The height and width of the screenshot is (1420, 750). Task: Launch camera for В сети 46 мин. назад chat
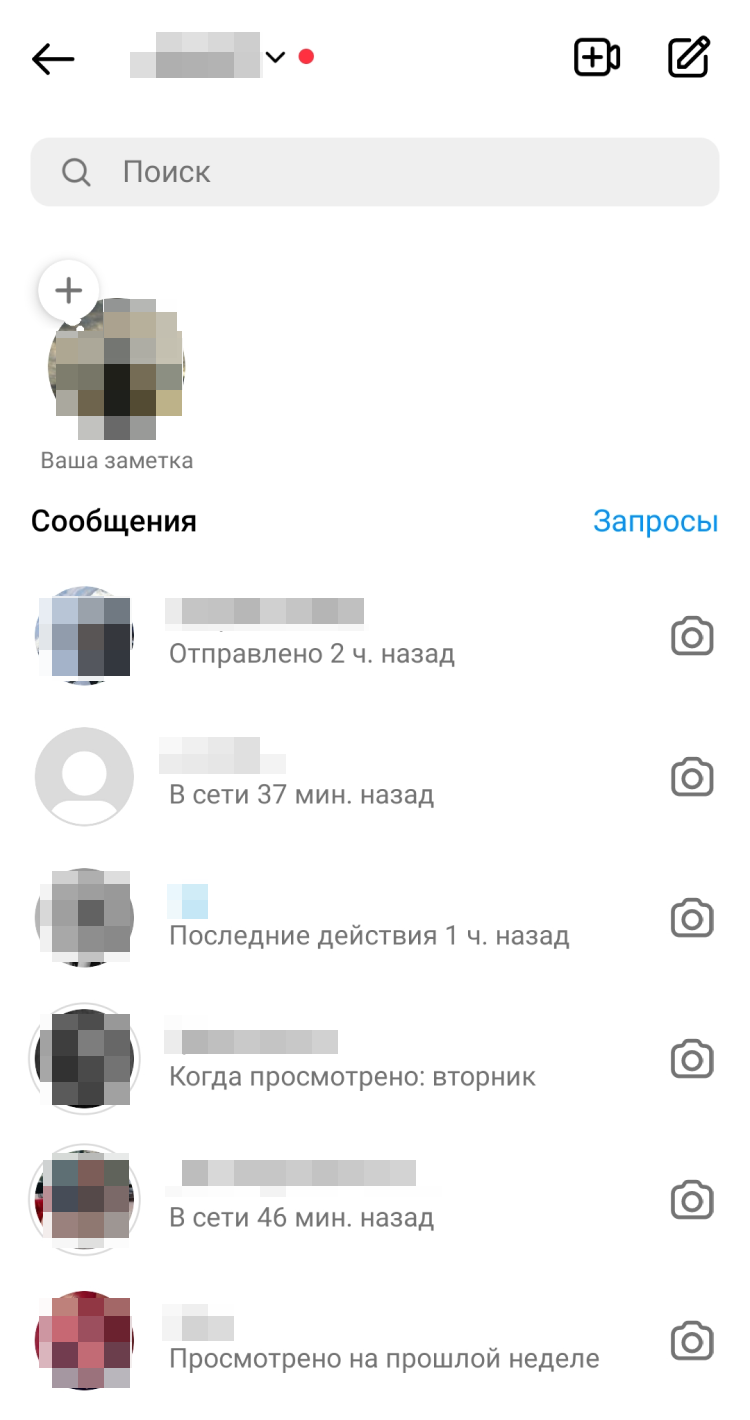(691, 1200)
